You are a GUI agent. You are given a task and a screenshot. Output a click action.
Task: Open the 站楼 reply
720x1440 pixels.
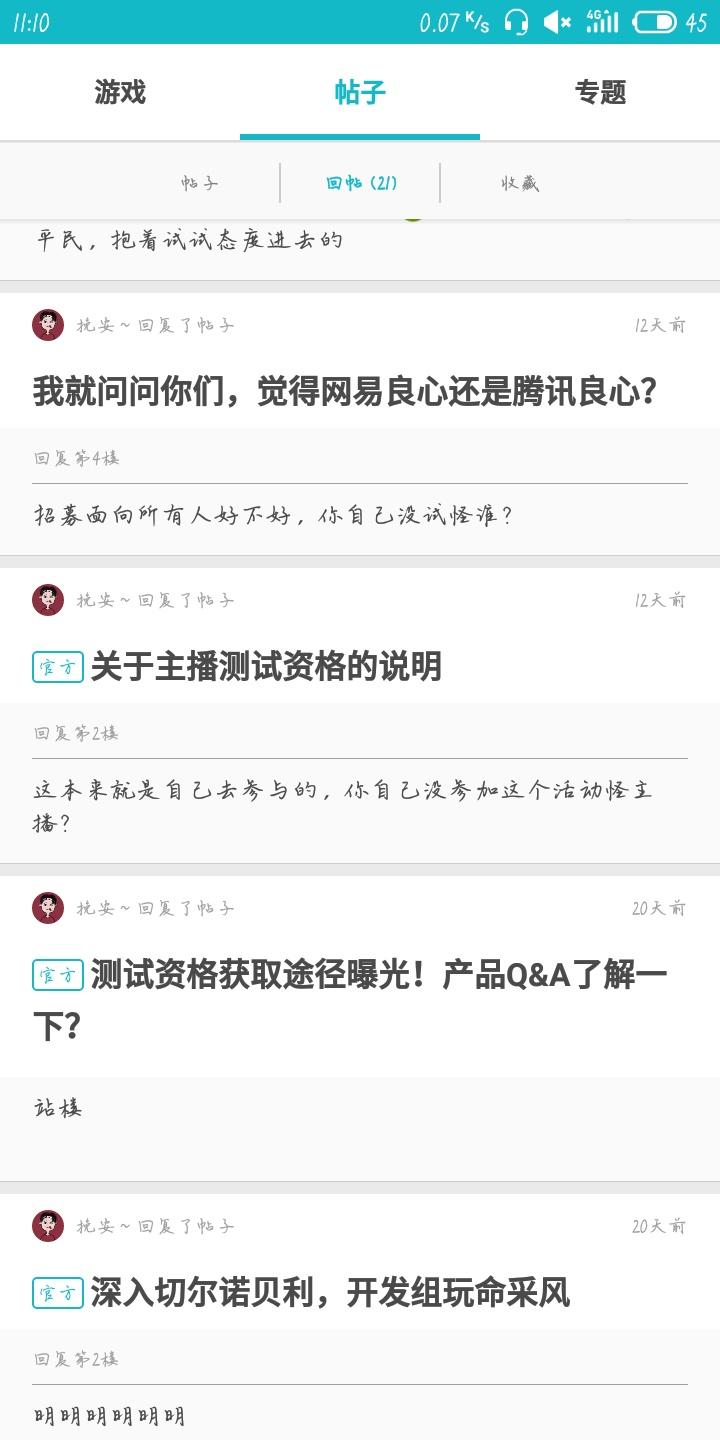(58, 1108)
